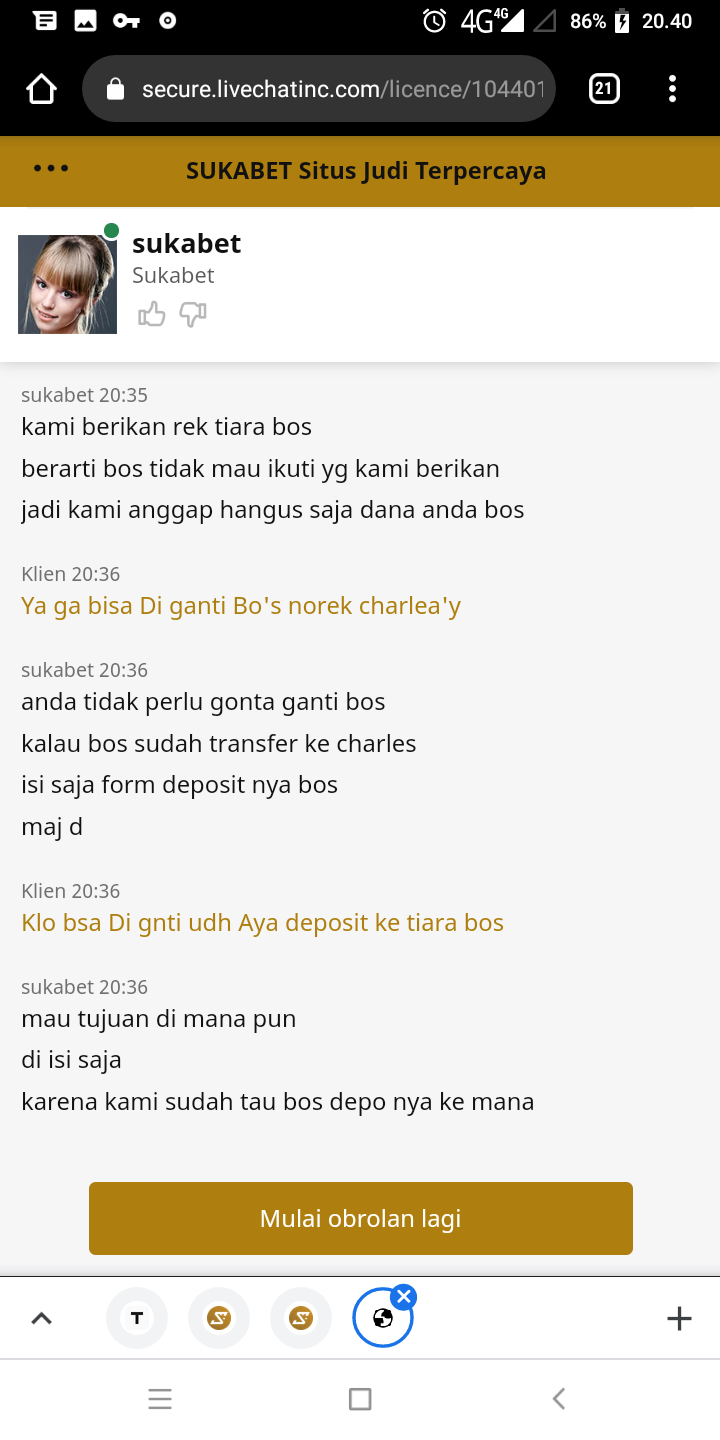Open the tab switcher showing 21 tabs
Viewport: 720px width, 1440px height.
pyautogui.click(x=604, y=89)
